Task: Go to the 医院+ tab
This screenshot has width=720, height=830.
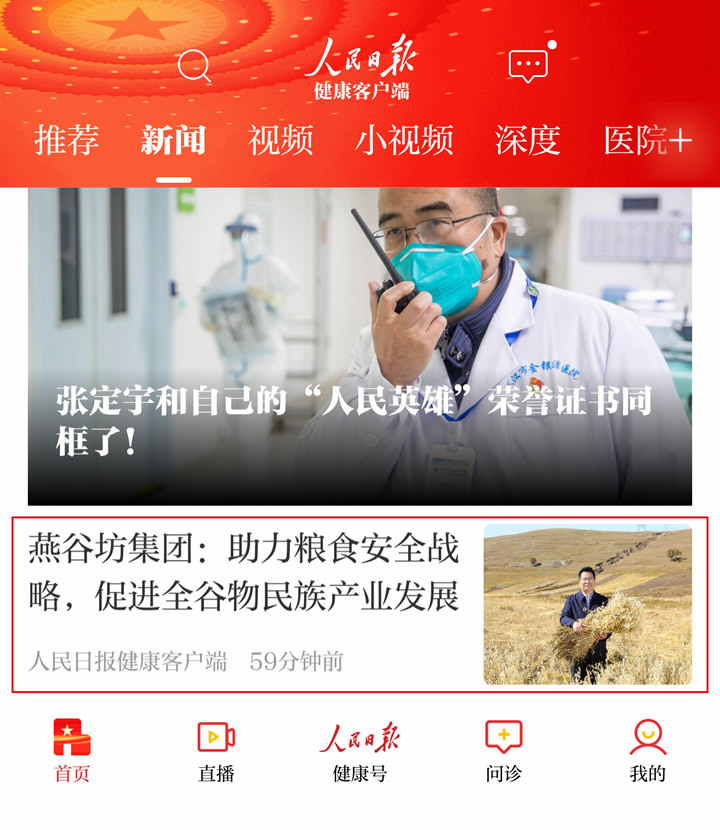Action: pos(648,140)
